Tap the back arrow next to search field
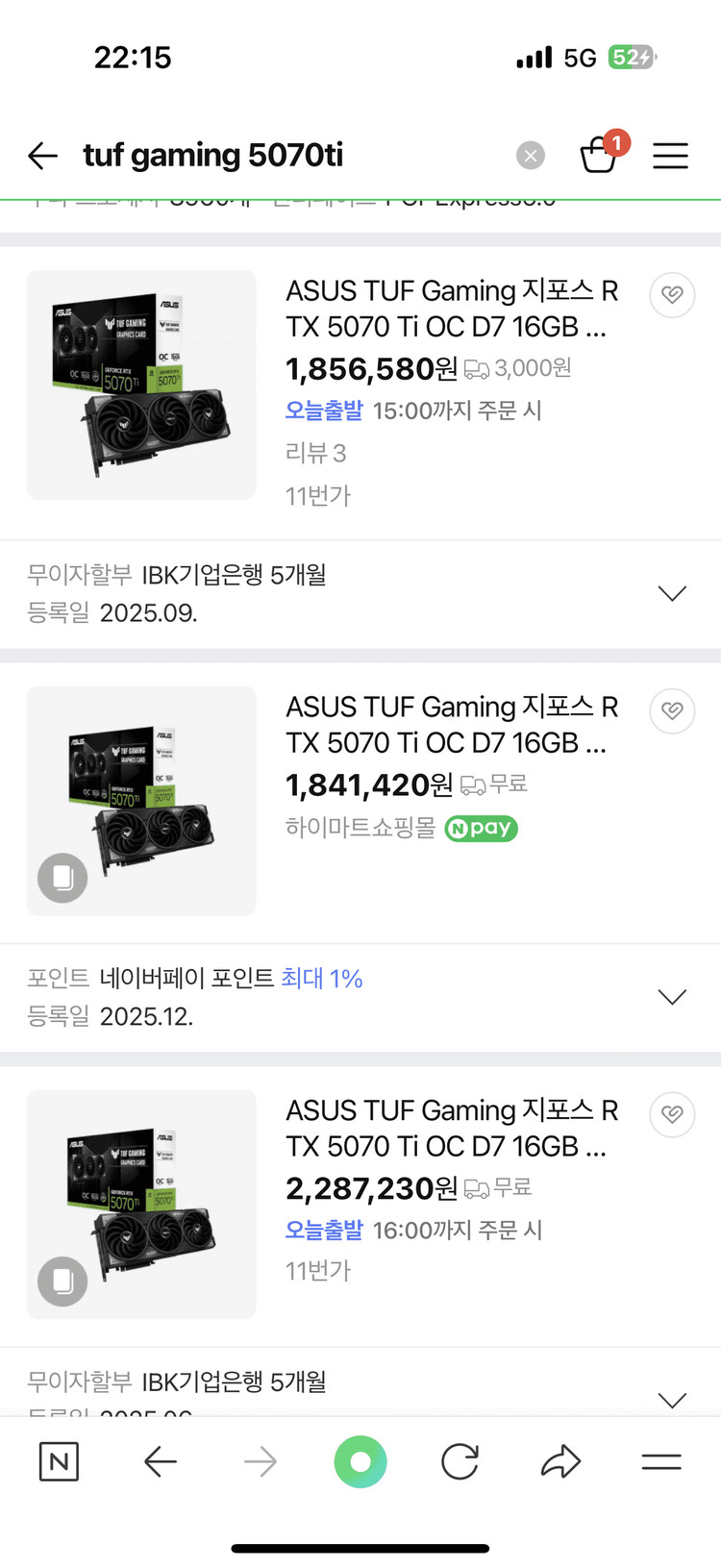Screen dimensions: 721x1568 point(42,156)
